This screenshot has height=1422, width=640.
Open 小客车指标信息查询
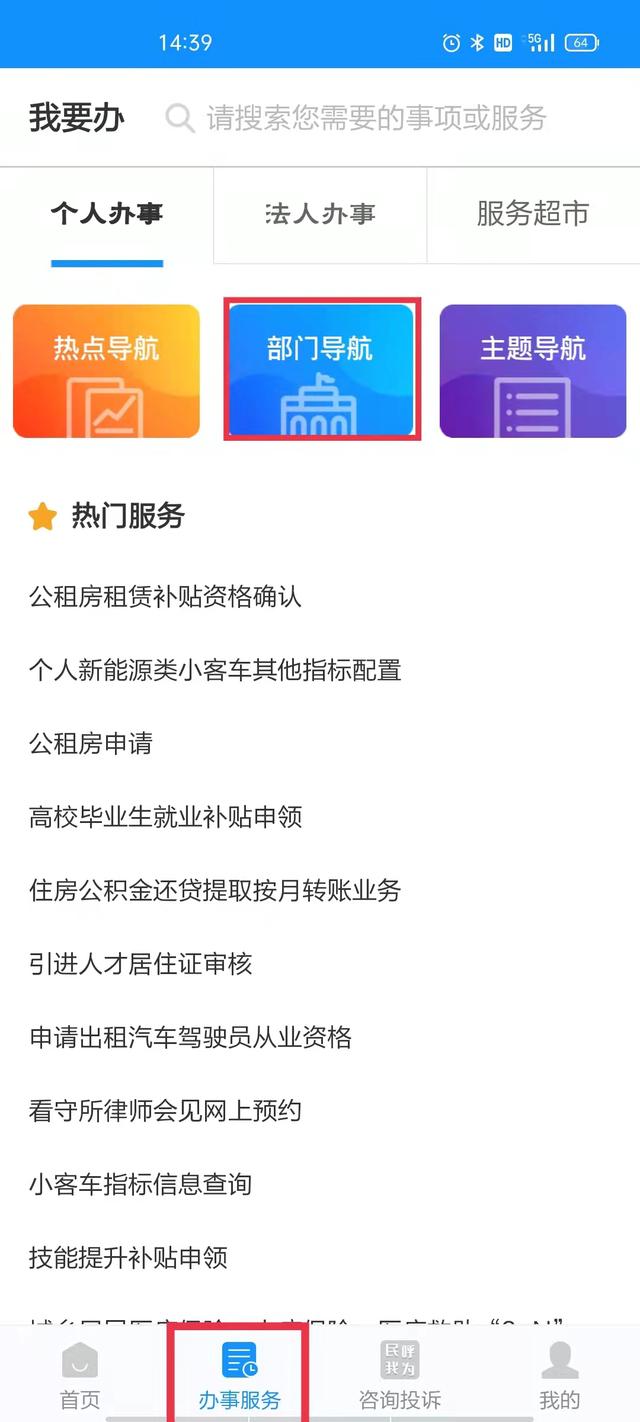(140, 1184)
